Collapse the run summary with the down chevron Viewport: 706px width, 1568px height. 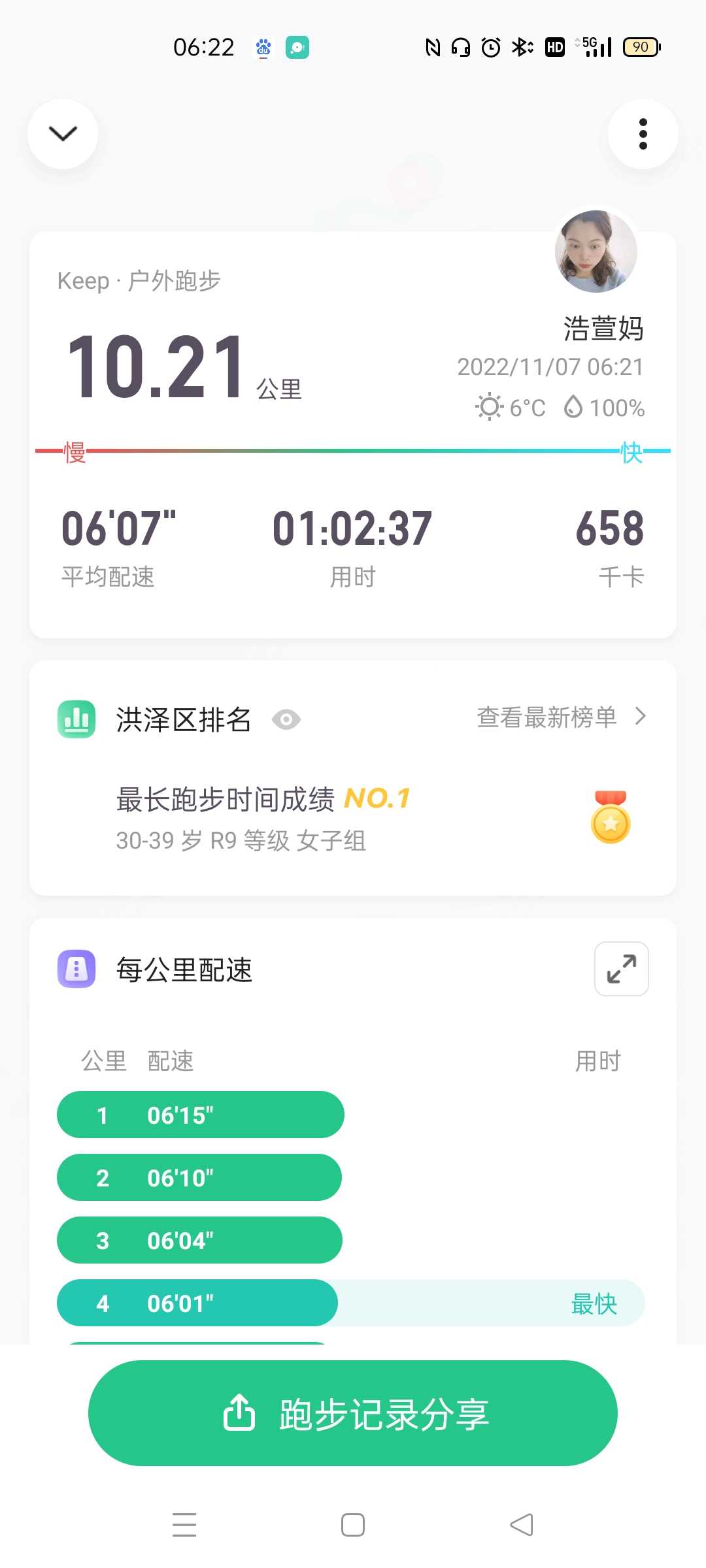point(63,134)
